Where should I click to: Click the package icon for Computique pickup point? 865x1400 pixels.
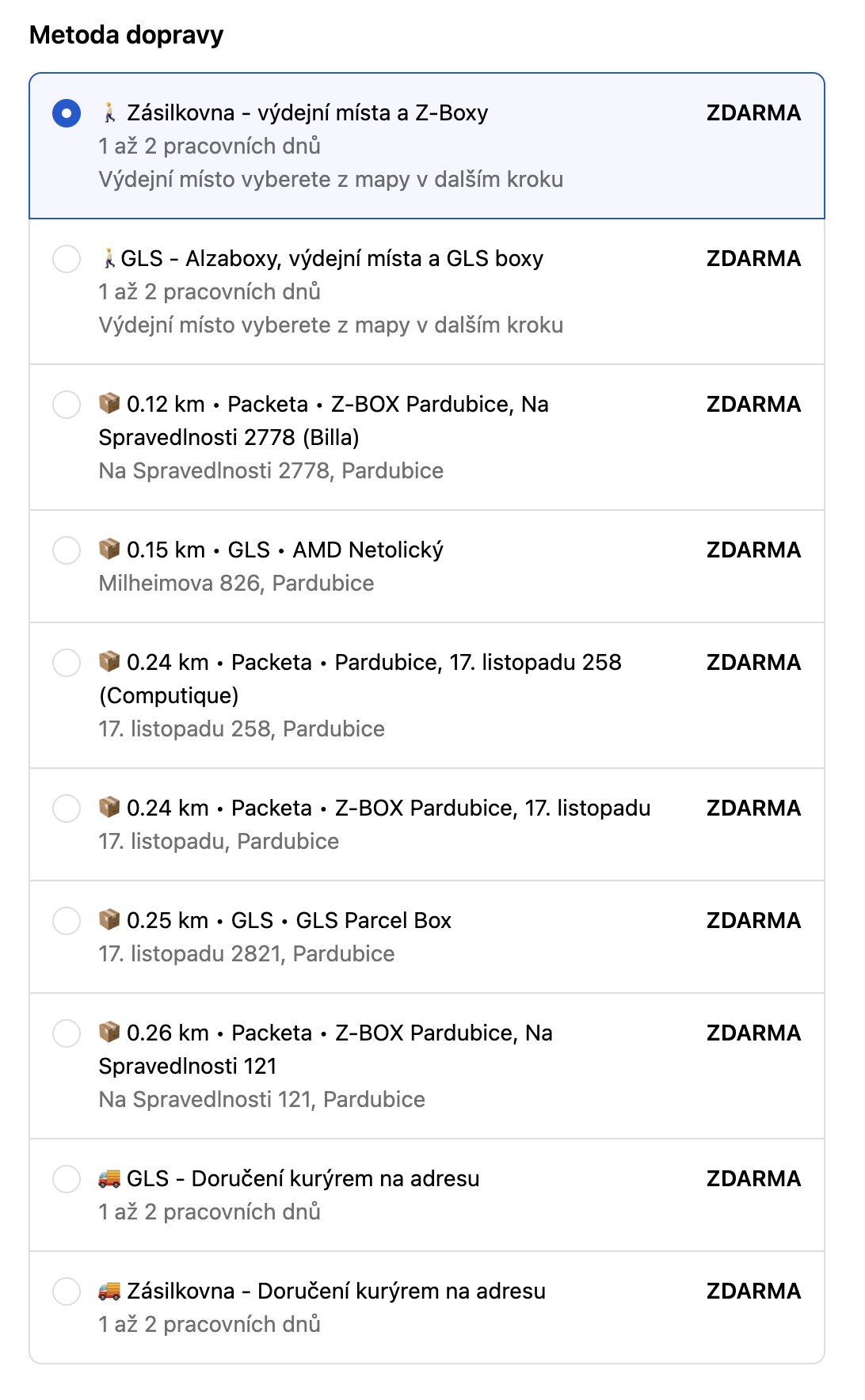pyautogui.click(x=110, y=662)
